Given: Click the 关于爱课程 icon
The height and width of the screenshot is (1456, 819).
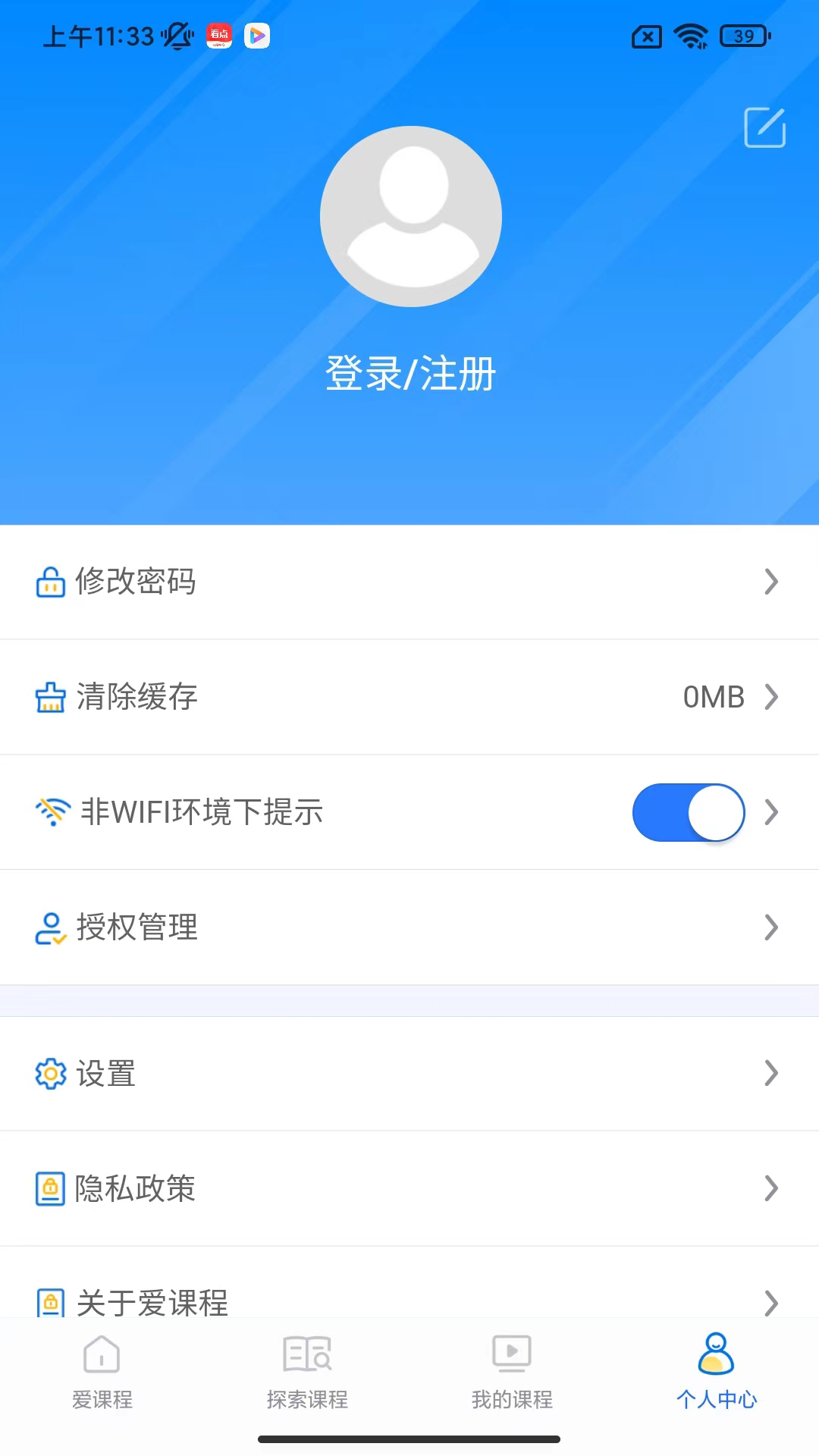Looking at the screenshot, I should [50, 1301].
